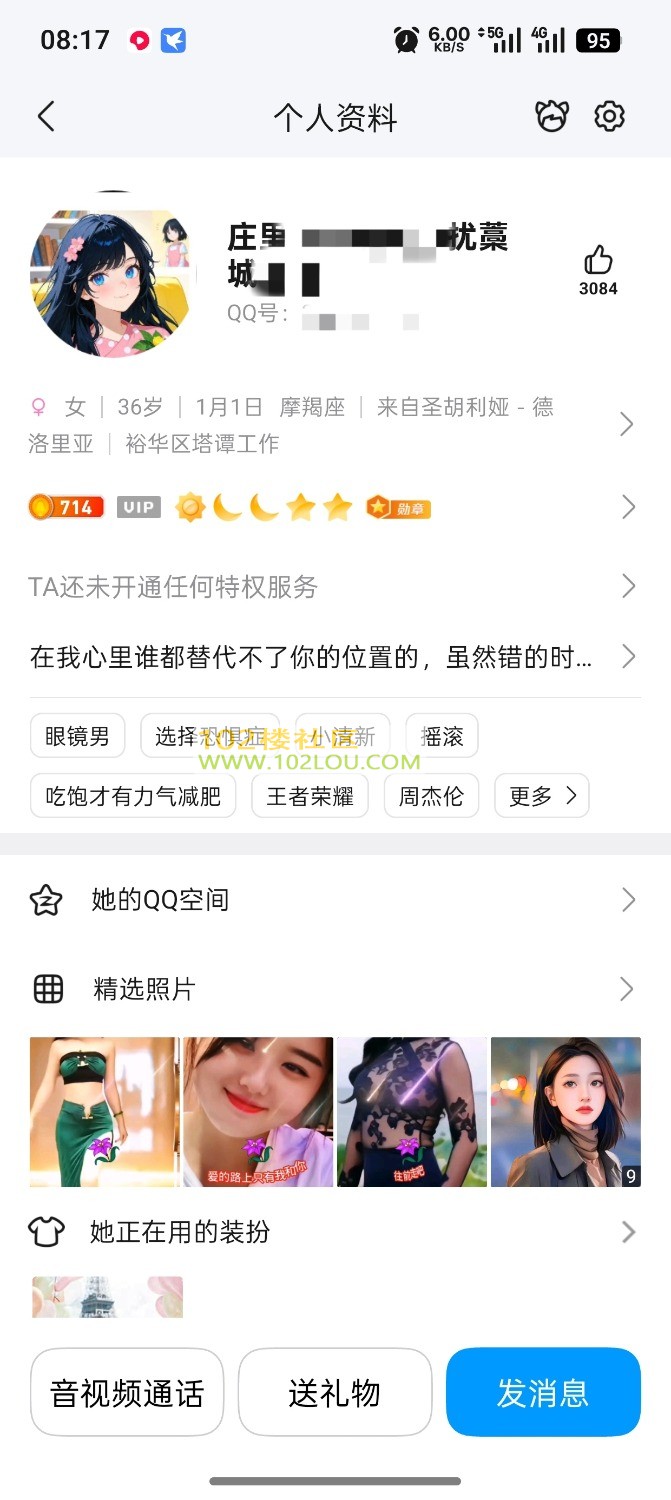Open the bear face icon in the title bar
The width and height of the screenshot is (671, 1500).
coord(551,117)
